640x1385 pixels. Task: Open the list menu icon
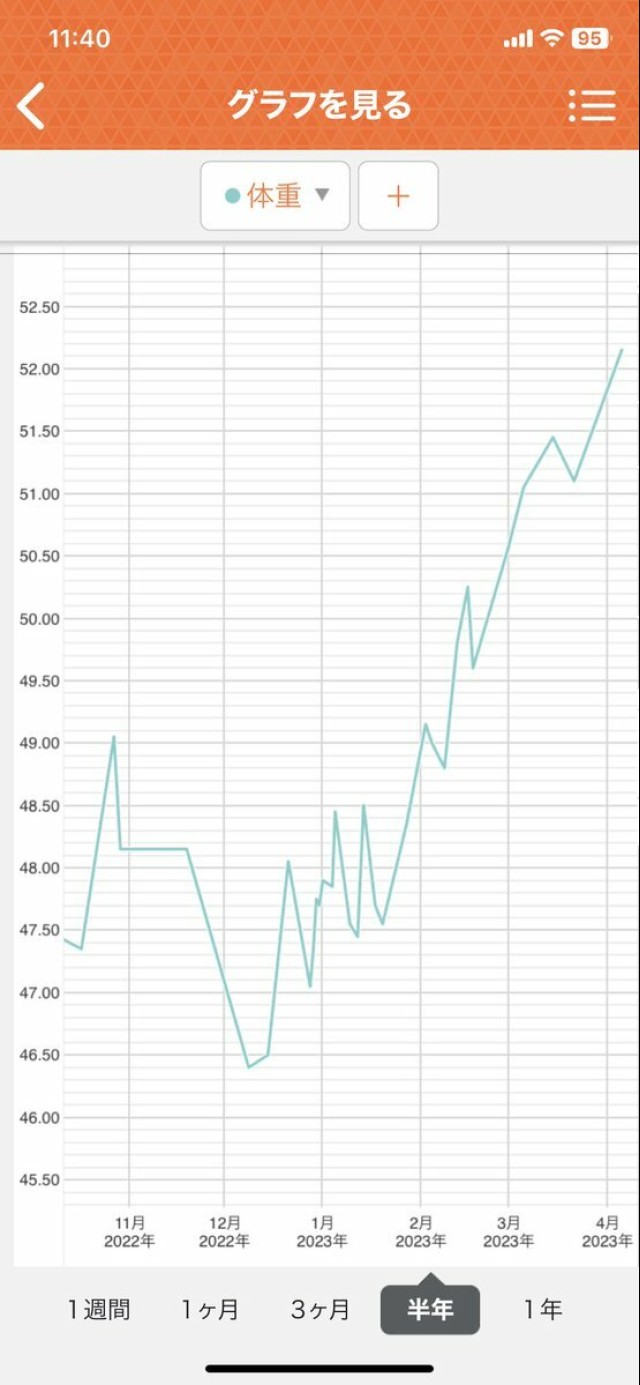pos(592,106)
